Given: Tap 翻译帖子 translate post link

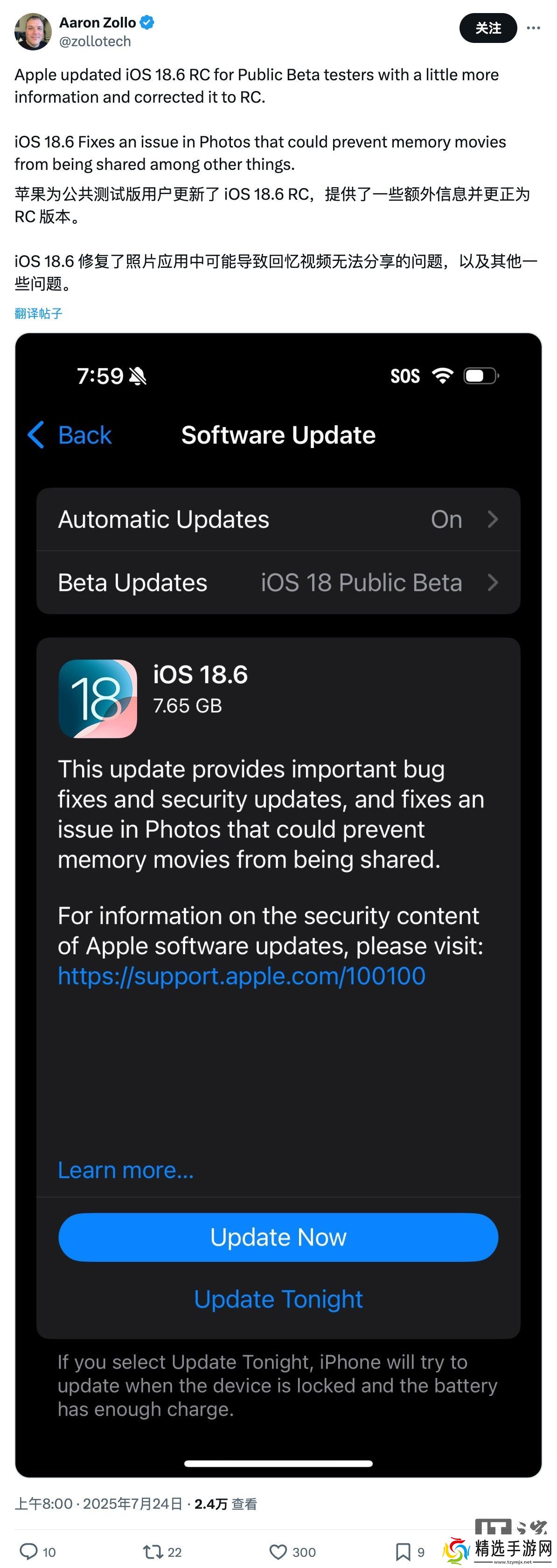Looking at the screenshot, I should coord(38,314).
